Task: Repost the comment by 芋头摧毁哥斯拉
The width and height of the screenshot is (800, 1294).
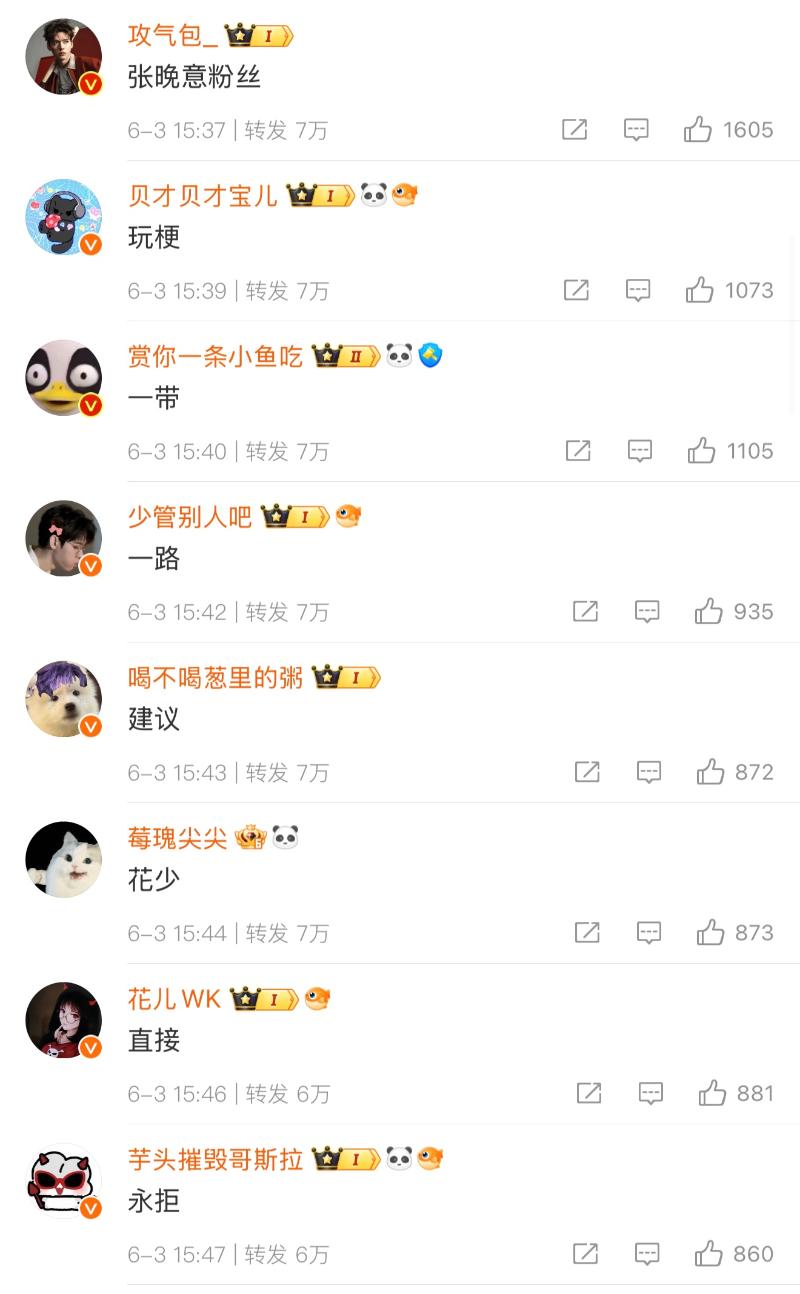Action: pos(585,1254)
